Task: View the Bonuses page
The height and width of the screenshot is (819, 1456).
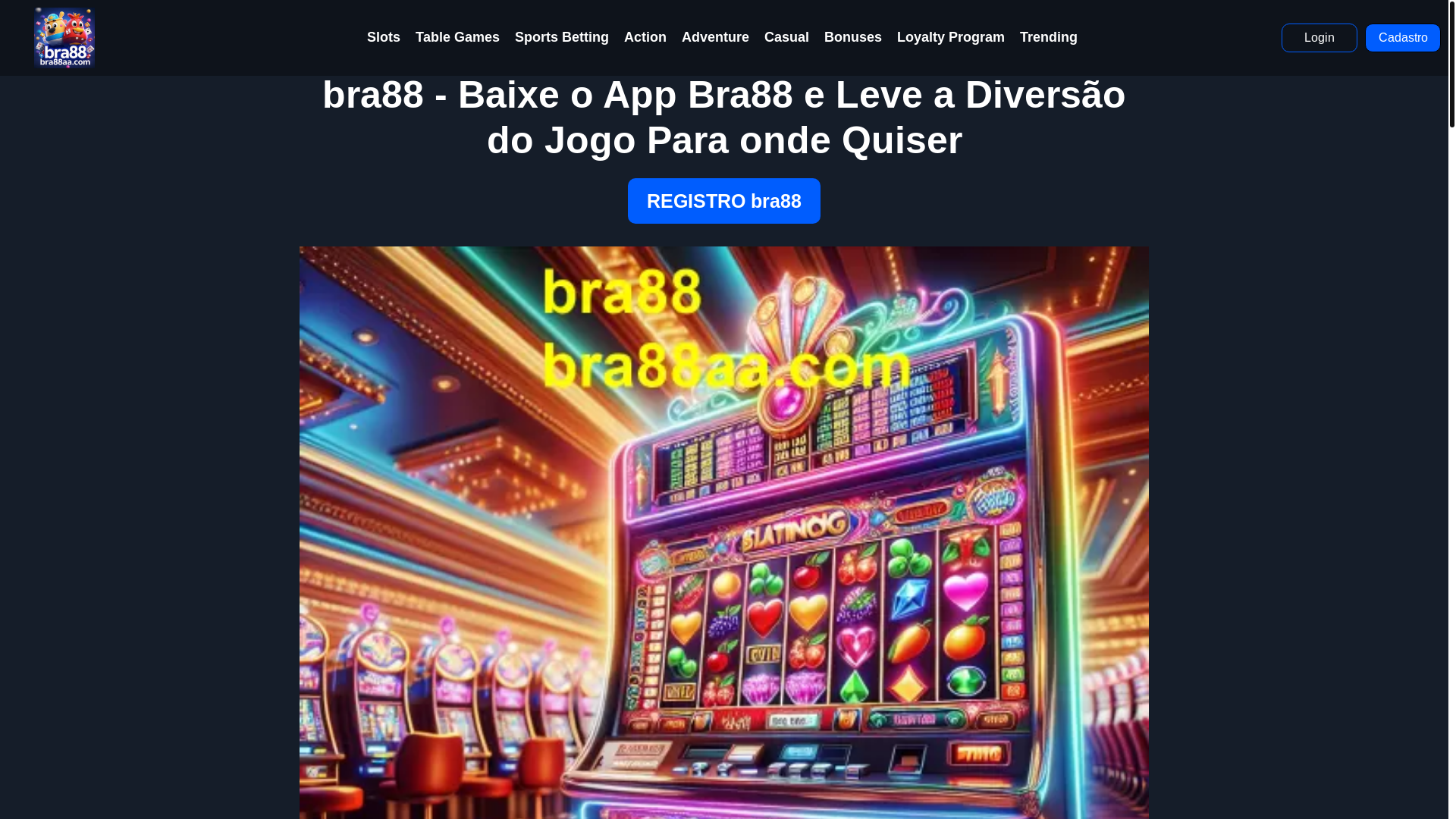Action: click(852, 37)
